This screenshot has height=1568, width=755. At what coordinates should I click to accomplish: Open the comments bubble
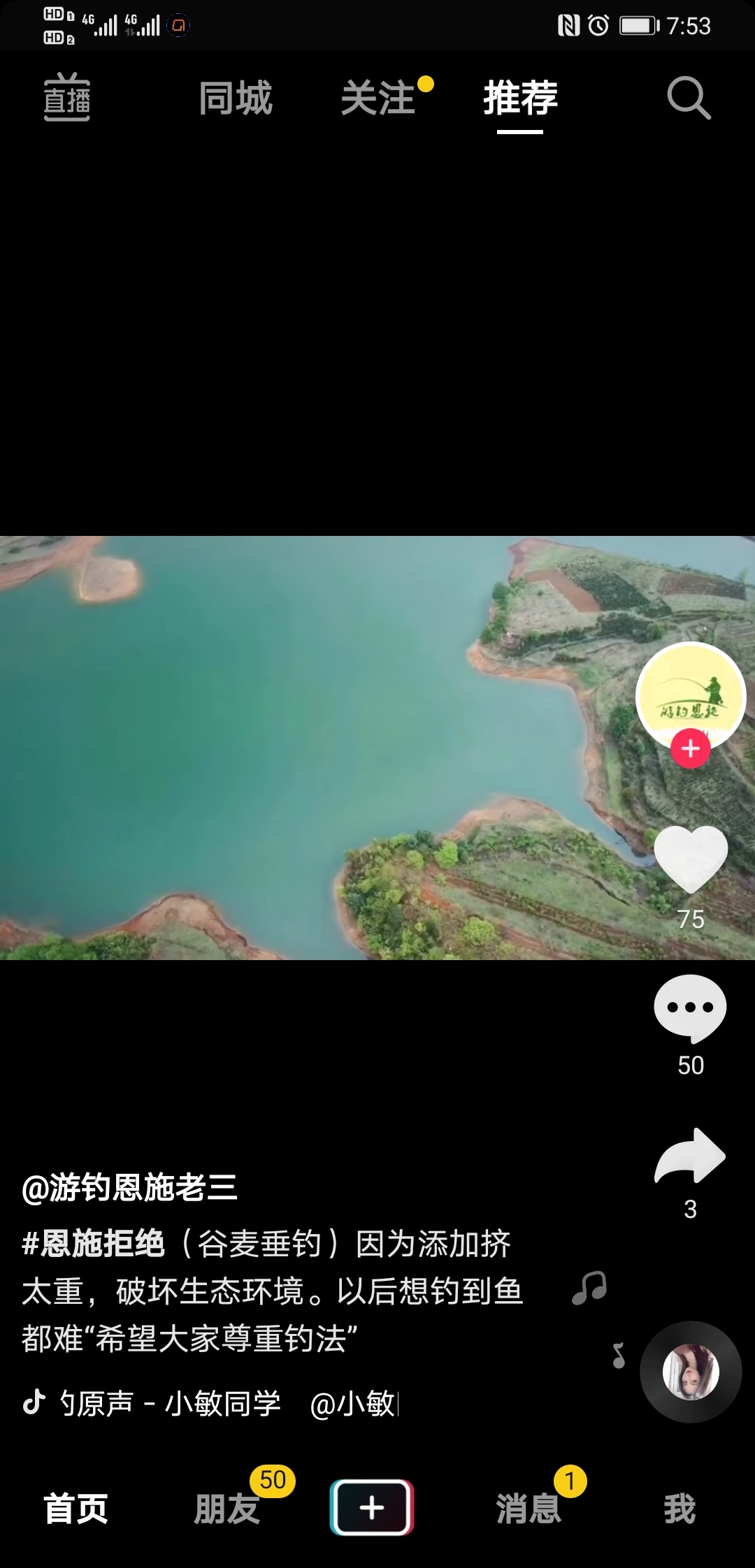pos(691,1008)
